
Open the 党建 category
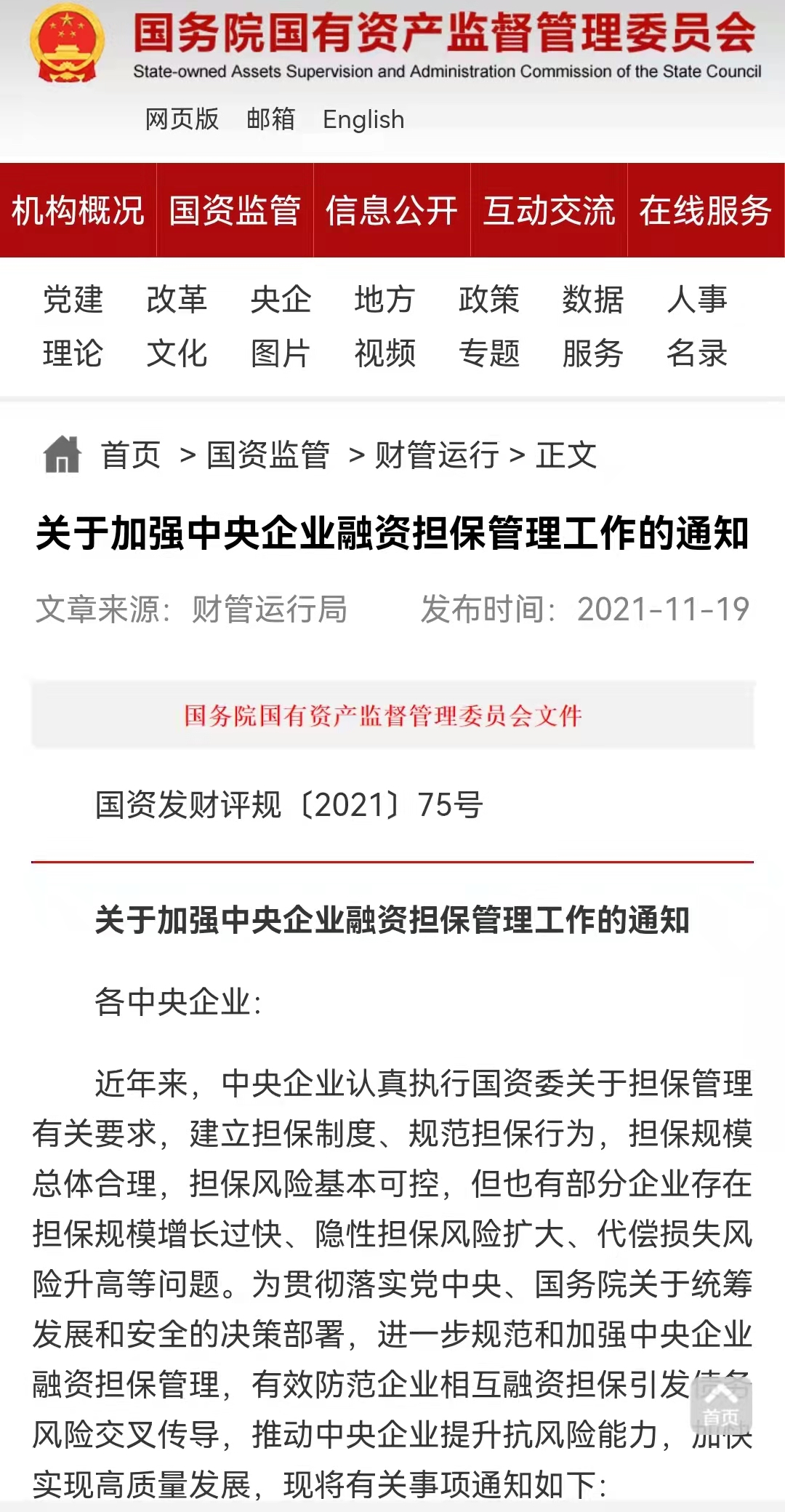click(73, 300)
